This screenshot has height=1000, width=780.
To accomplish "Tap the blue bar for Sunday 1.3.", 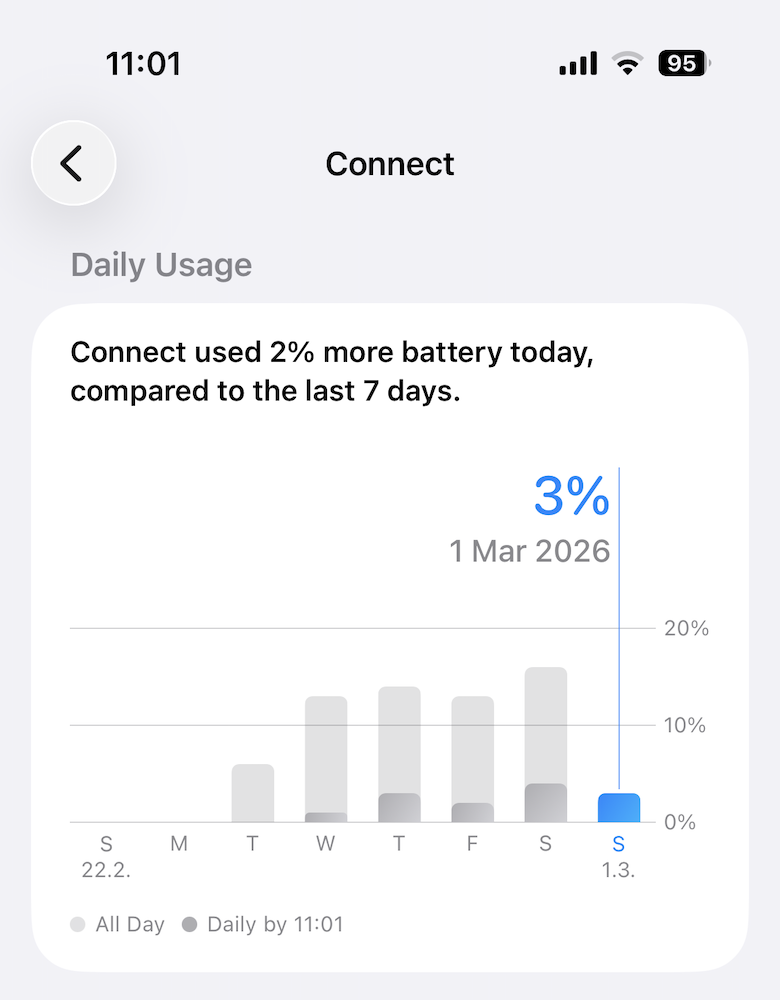I will click(x=619, y=808).
